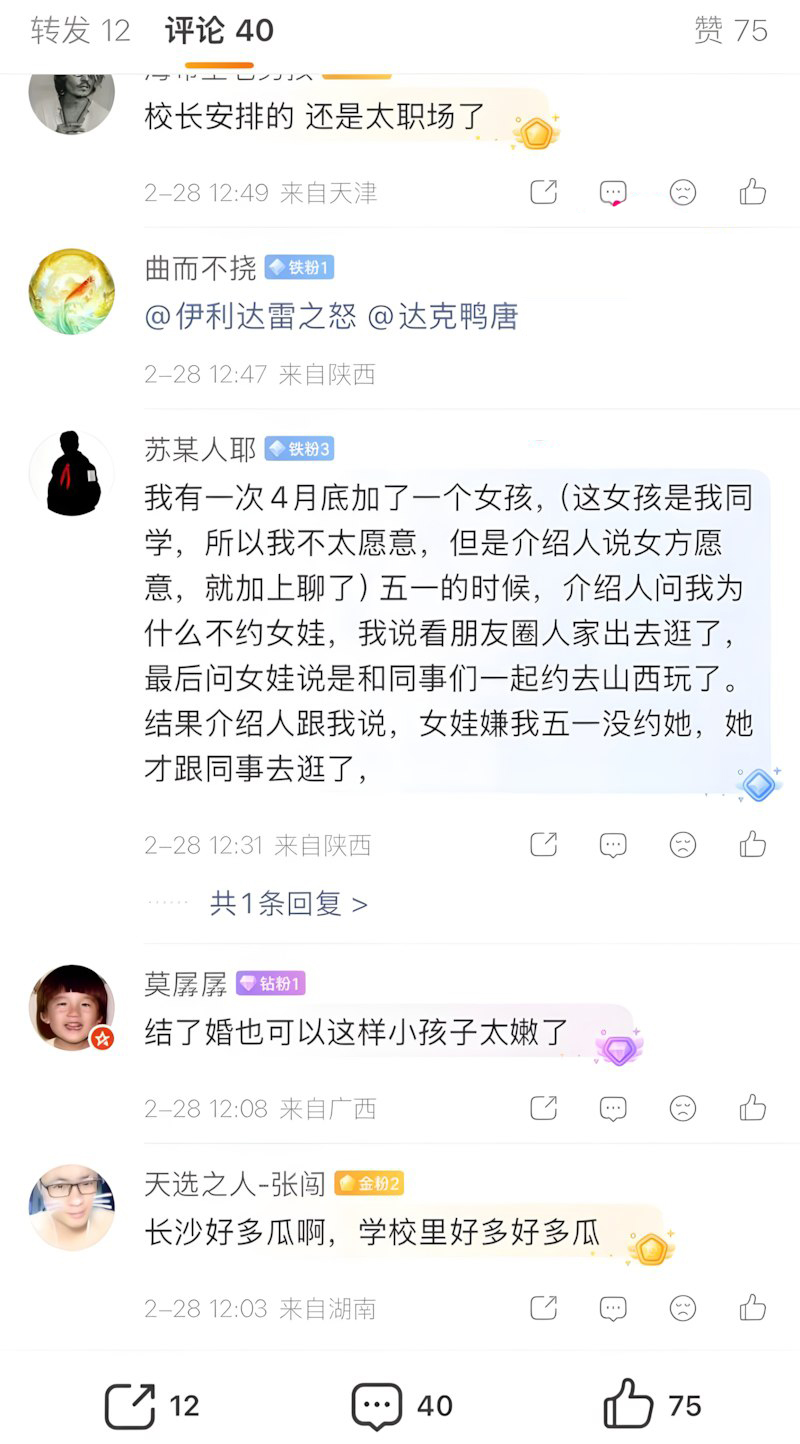Share 苏某人耶's comment
This screenshot has height=1444, width=800.
click(x=543, y=845)
